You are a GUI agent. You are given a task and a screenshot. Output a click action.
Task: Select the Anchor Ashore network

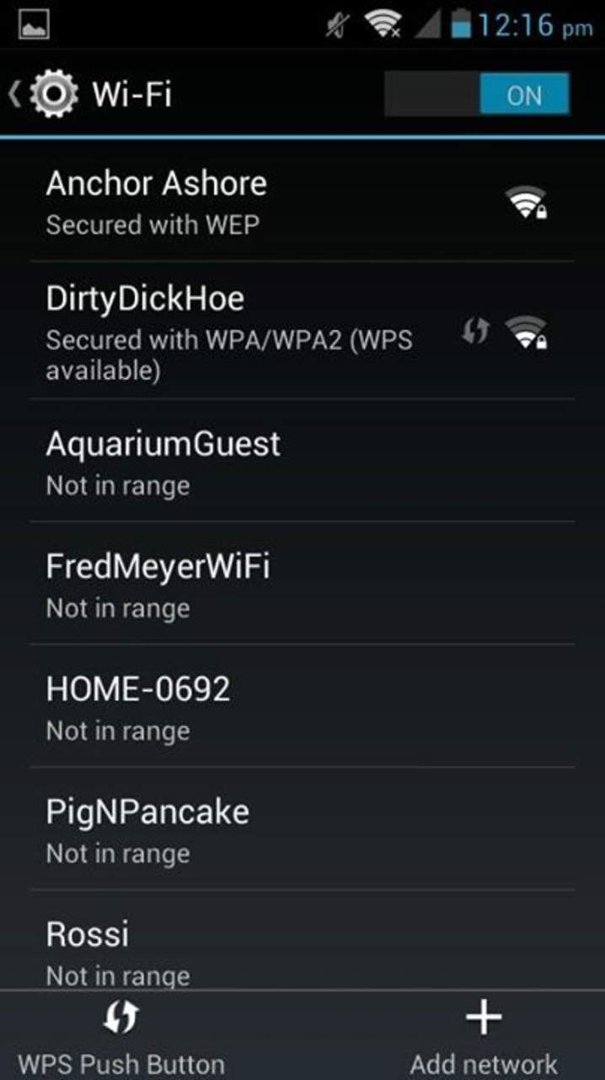click(302, 202)
